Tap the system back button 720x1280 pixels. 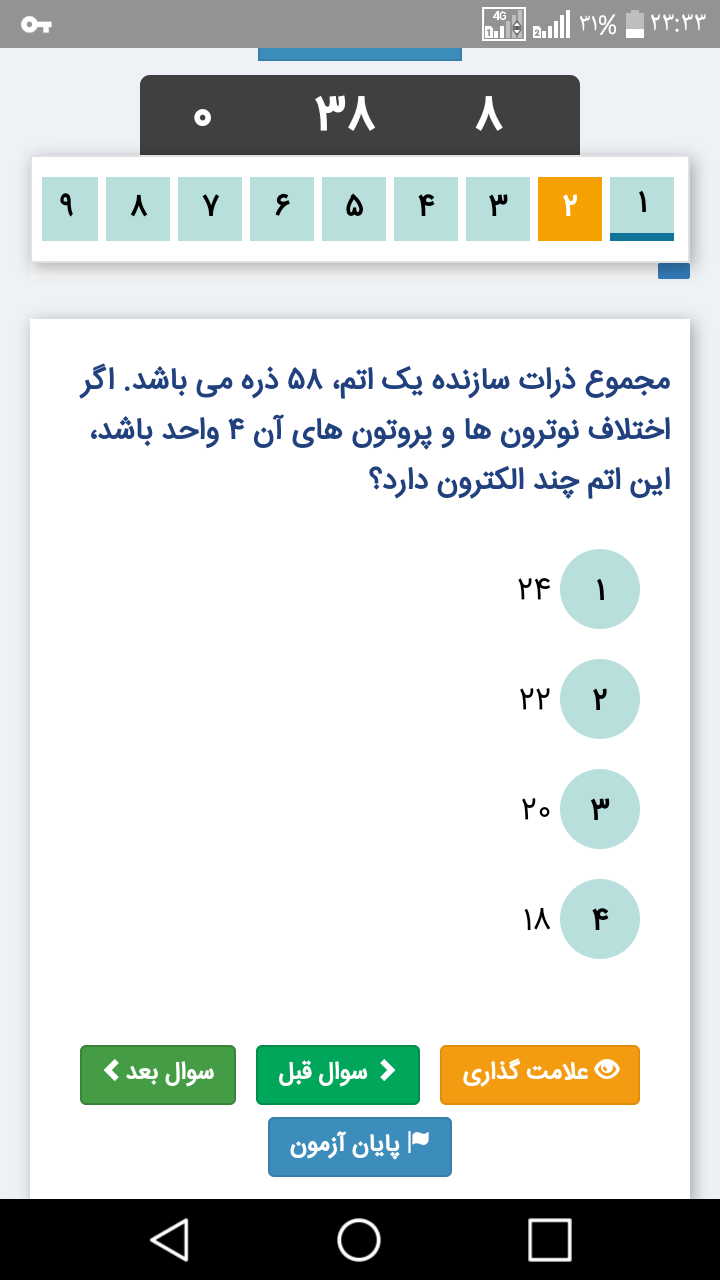point(169,1240)
